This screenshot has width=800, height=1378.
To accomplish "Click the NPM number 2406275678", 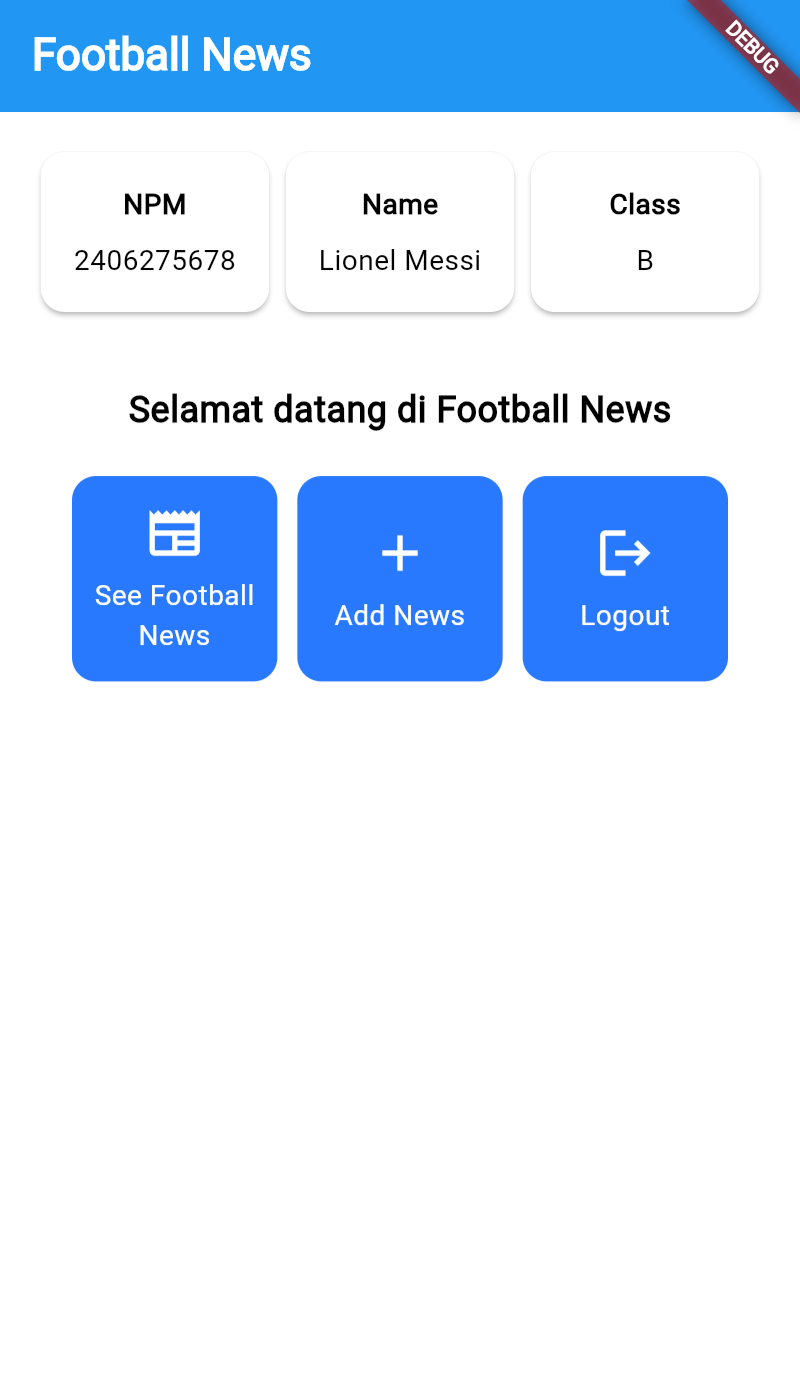I will click(154, 260).
